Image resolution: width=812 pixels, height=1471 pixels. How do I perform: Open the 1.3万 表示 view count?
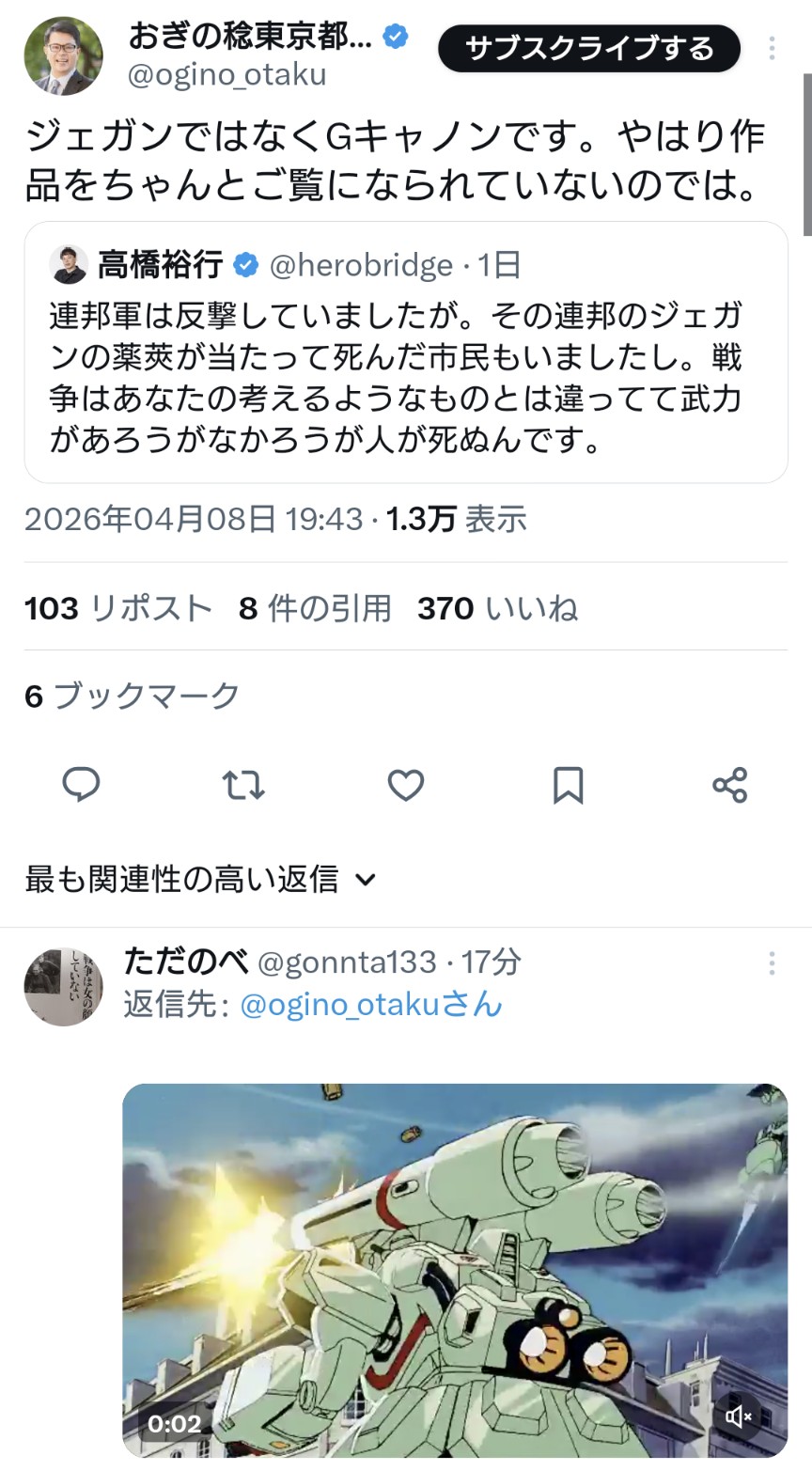point(456,518)
